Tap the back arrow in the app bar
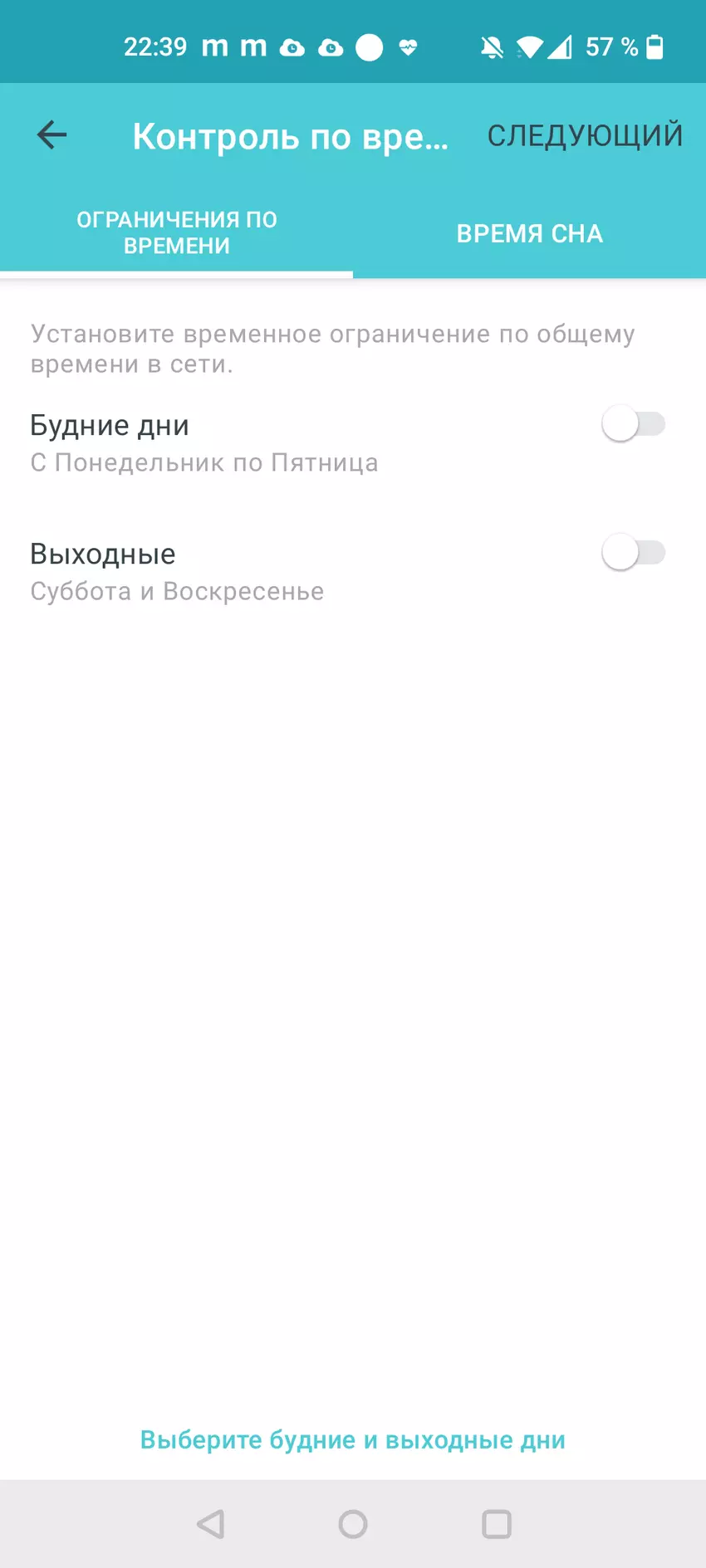The width and height of the screenshot is (706, 1568). pyautogui.click(x=51, y=134)
